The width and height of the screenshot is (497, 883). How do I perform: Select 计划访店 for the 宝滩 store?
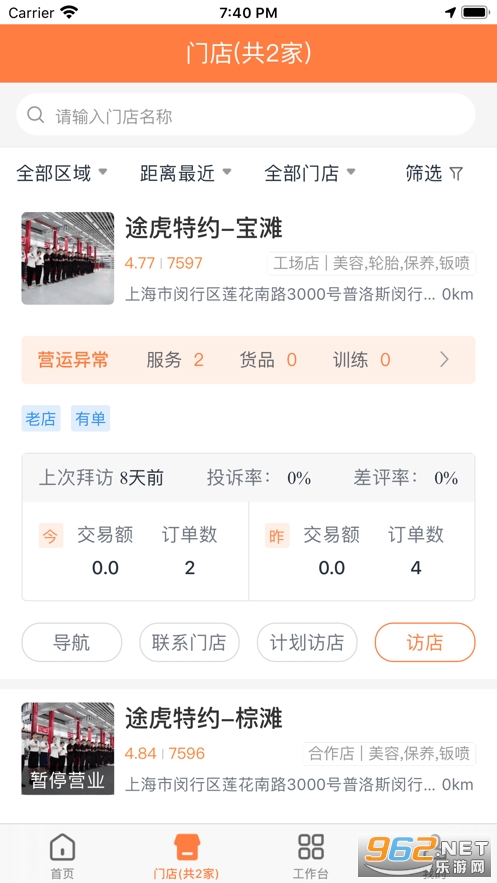307,643
